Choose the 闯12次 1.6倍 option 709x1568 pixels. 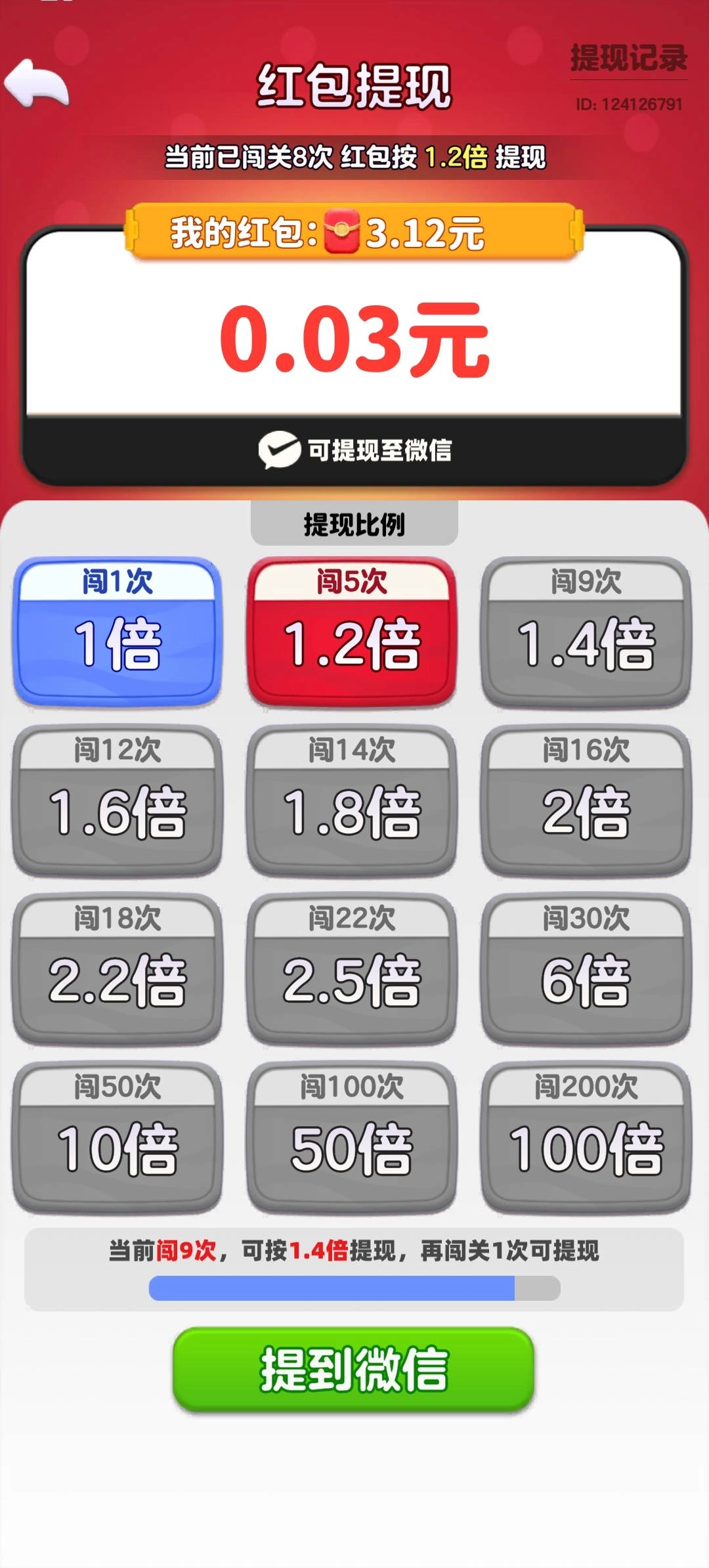[x=118, y=801]
